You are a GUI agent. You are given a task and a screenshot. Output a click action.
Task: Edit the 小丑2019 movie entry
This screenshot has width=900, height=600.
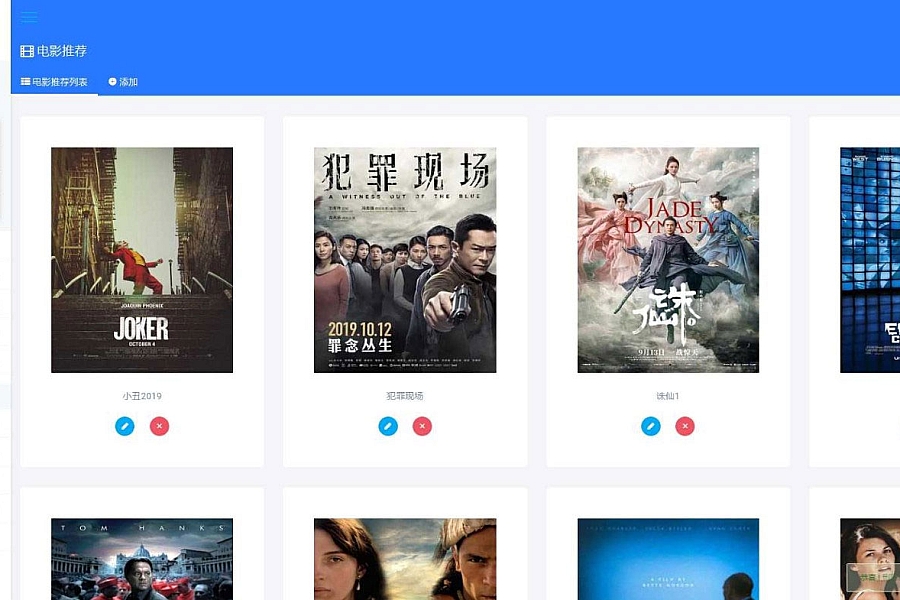tap(124, 426)
